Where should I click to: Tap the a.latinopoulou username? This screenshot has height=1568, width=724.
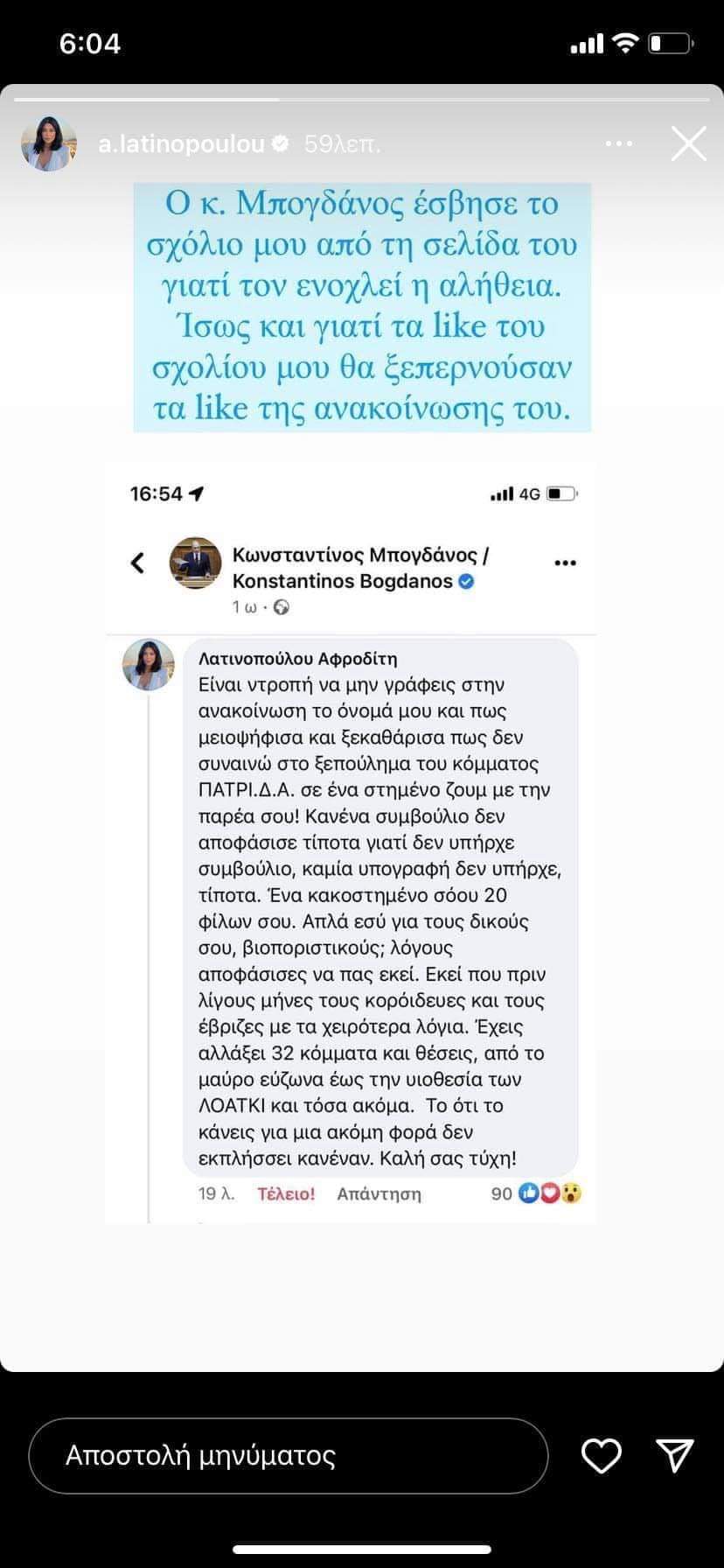tap(181, 144)
